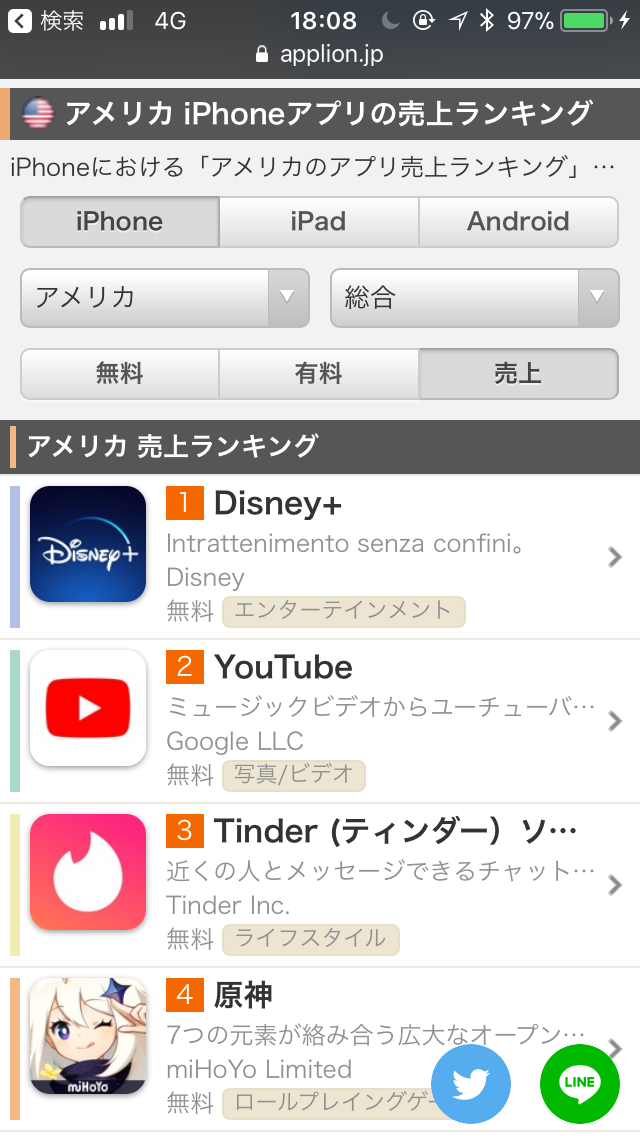
Task: Switch to the Android tab
Action: pyautogui.click(x=518, y=222)
